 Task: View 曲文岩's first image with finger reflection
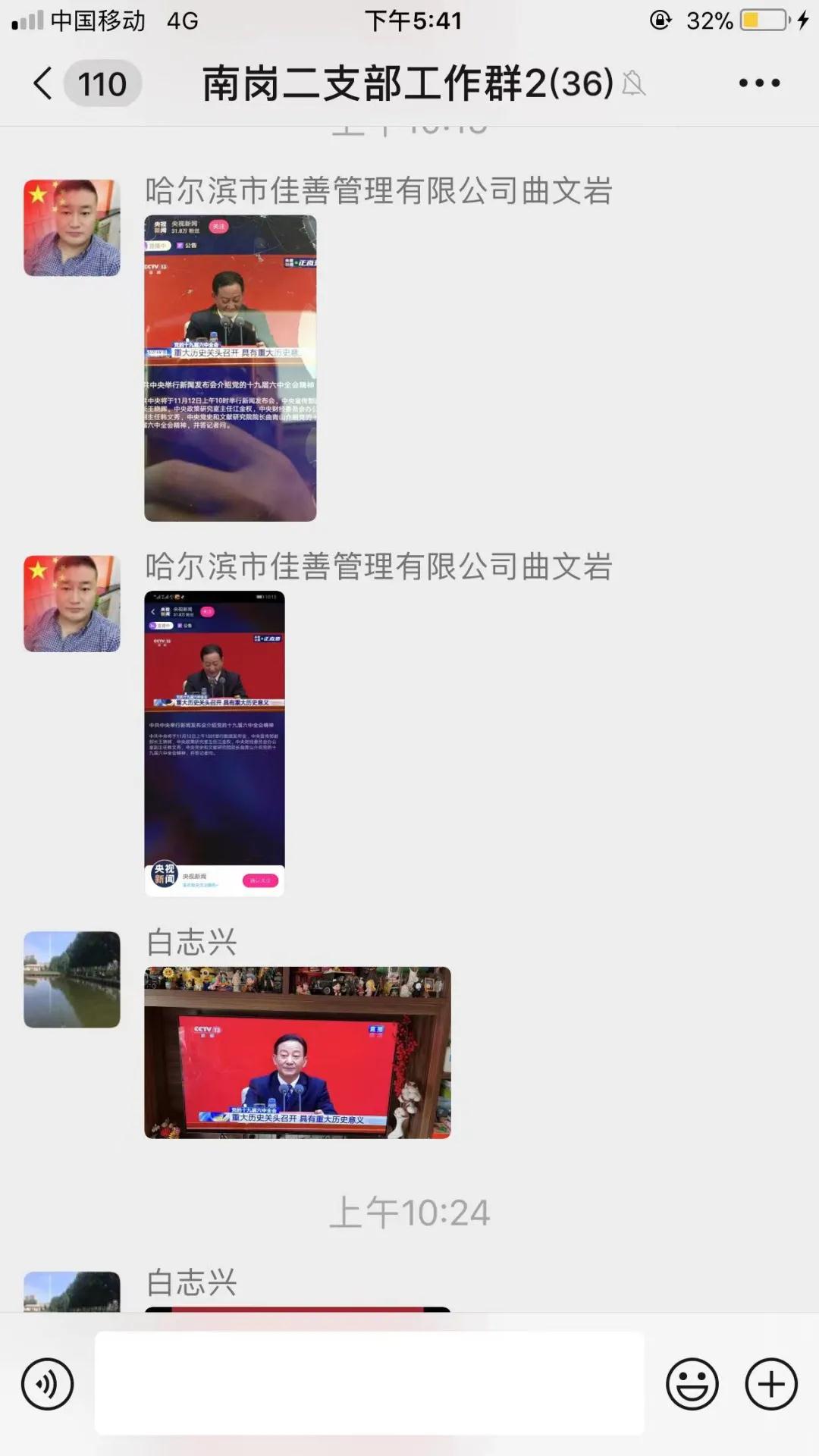coord(231,369)
